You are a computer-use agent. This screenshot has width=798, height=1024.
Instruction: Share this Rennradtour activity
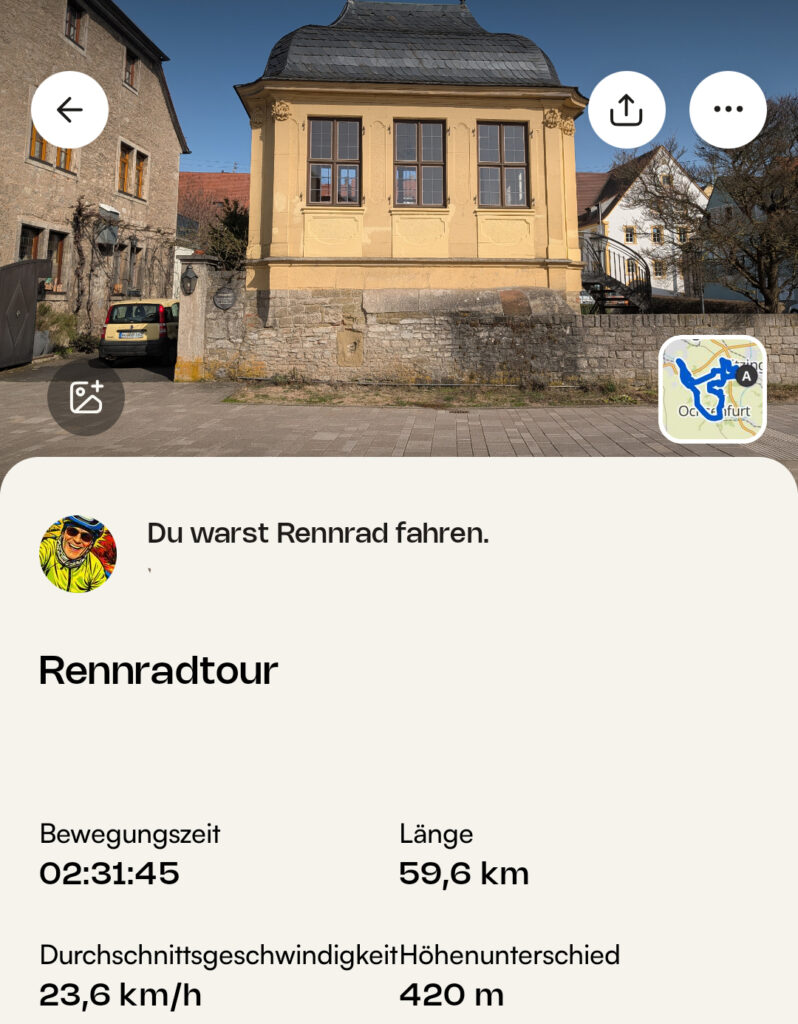[x=626, y=110]
